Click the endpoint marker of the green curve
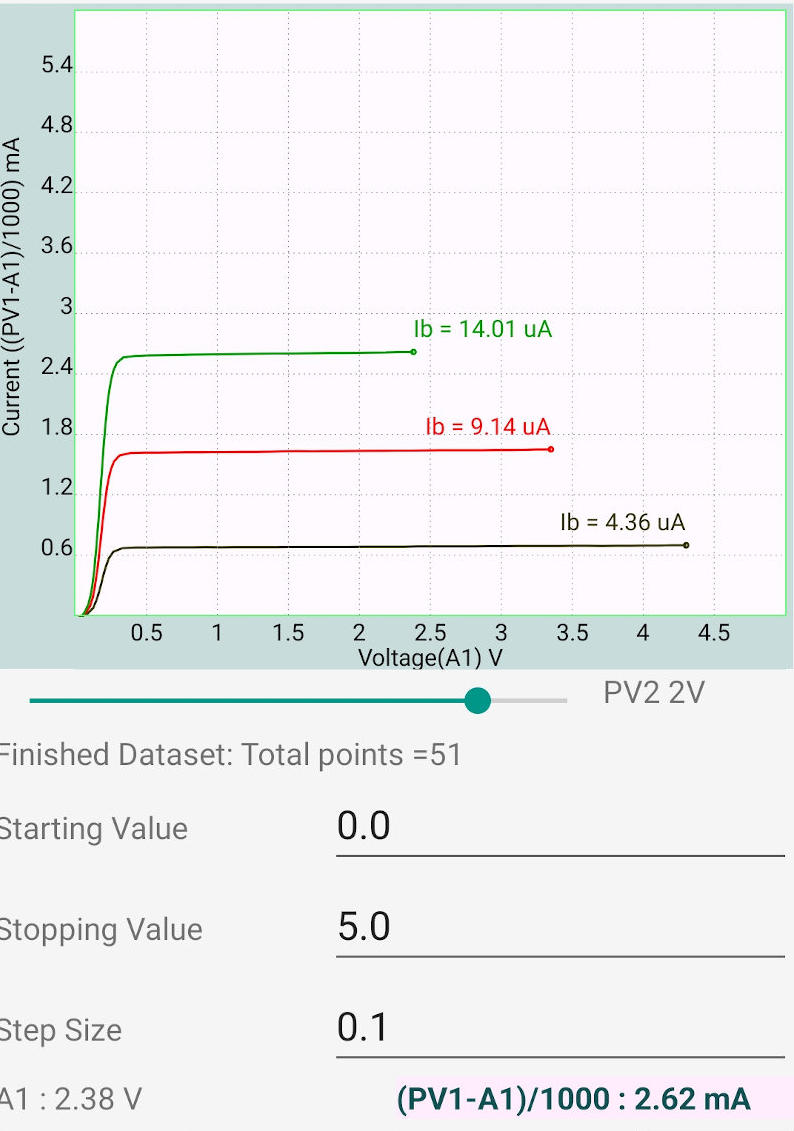The width and height of the screenshot is (794, 1131). (x=412, y=352)
